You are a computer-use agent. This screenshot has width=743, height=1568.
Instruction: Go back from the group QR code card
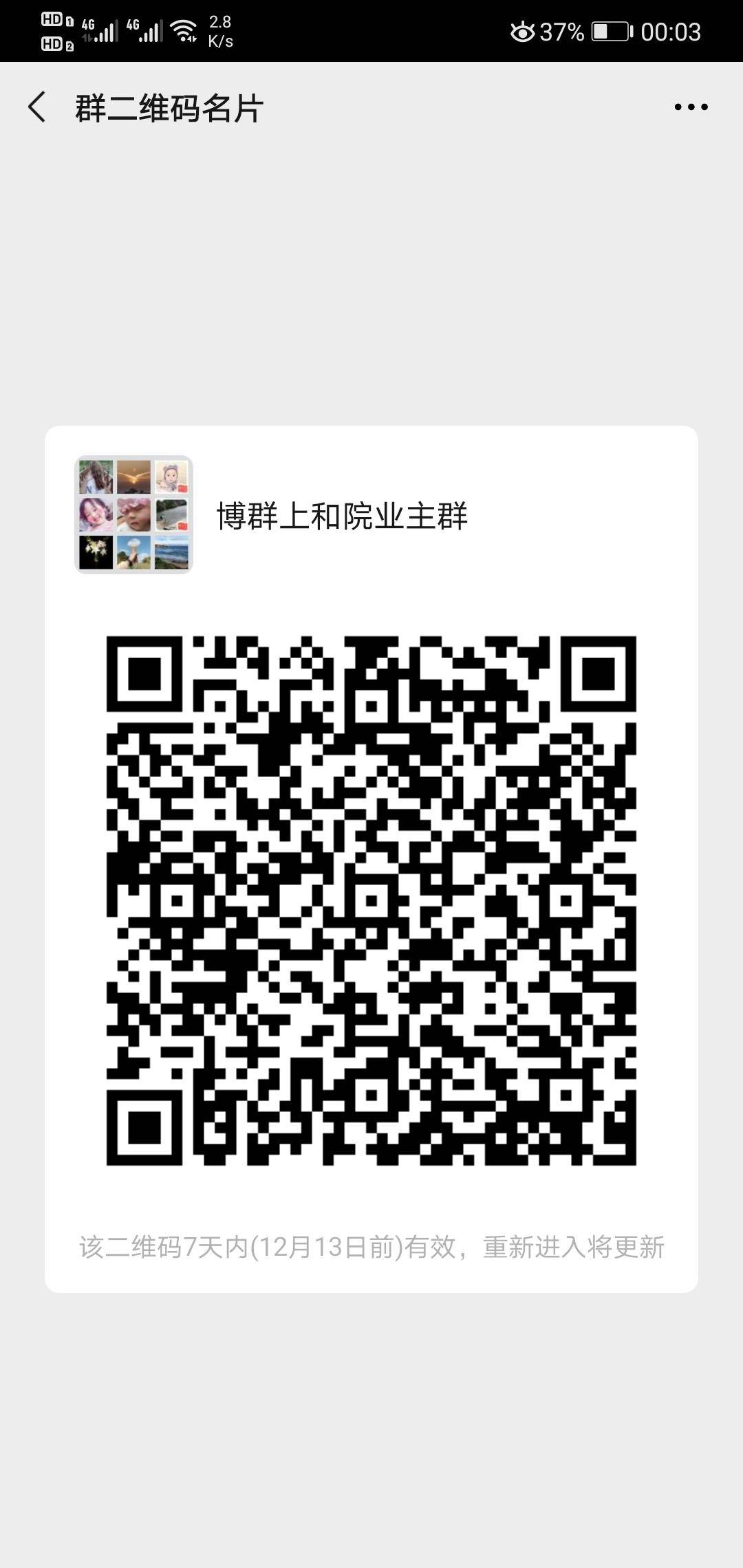(x=37, y=107)
